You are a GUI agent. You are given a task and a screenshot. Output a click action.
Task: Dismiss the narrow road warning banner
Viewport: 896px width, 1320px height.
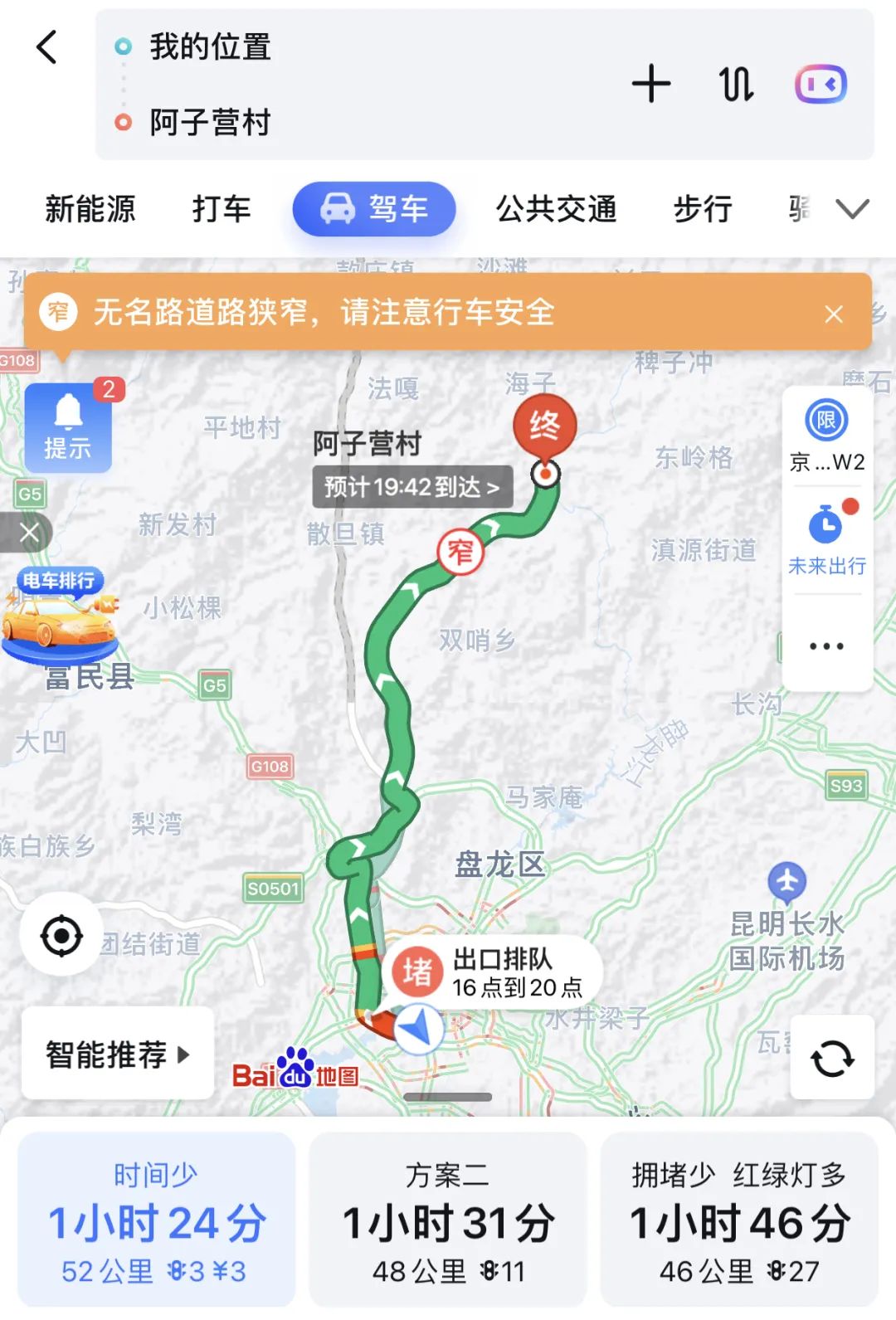pyautogui.click(x=835, y=314)
